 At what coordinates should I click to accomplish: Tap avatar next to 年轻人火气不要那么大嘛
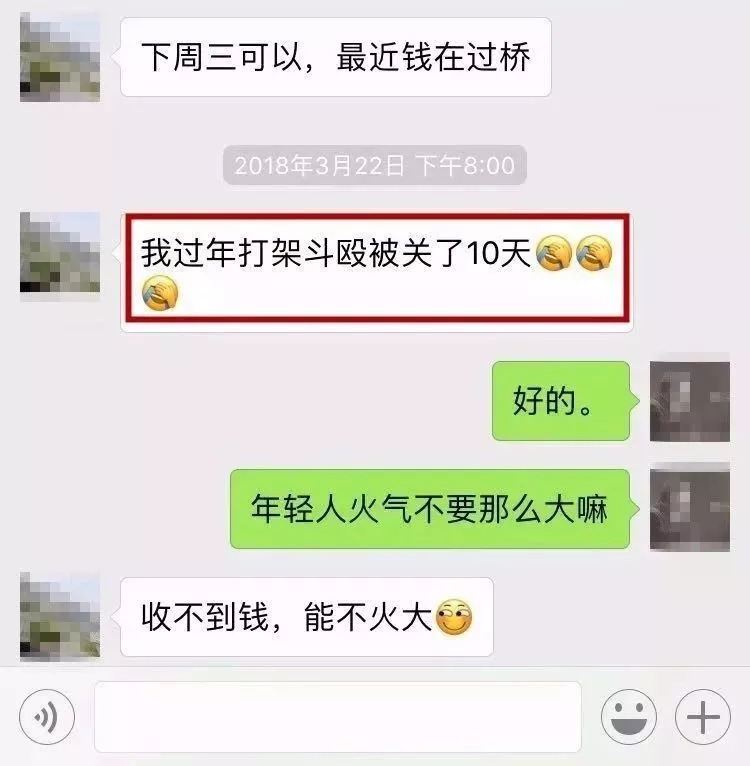point(689,507)
